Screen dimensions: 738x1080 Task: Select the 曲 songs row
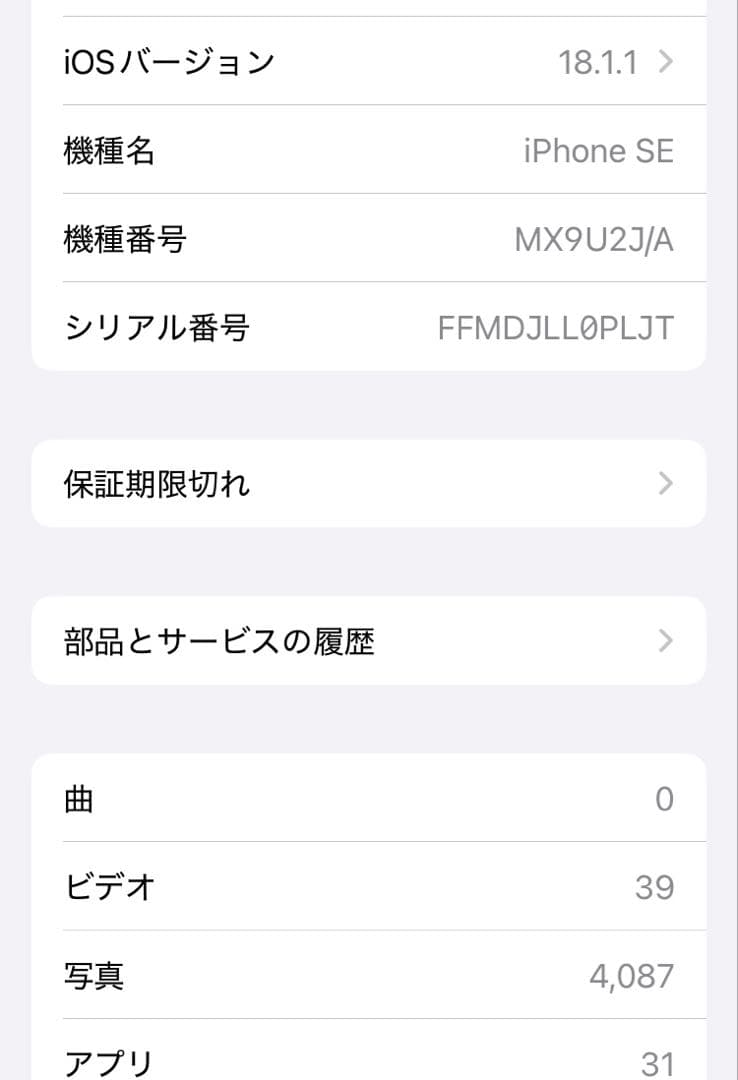click(369, 799)
